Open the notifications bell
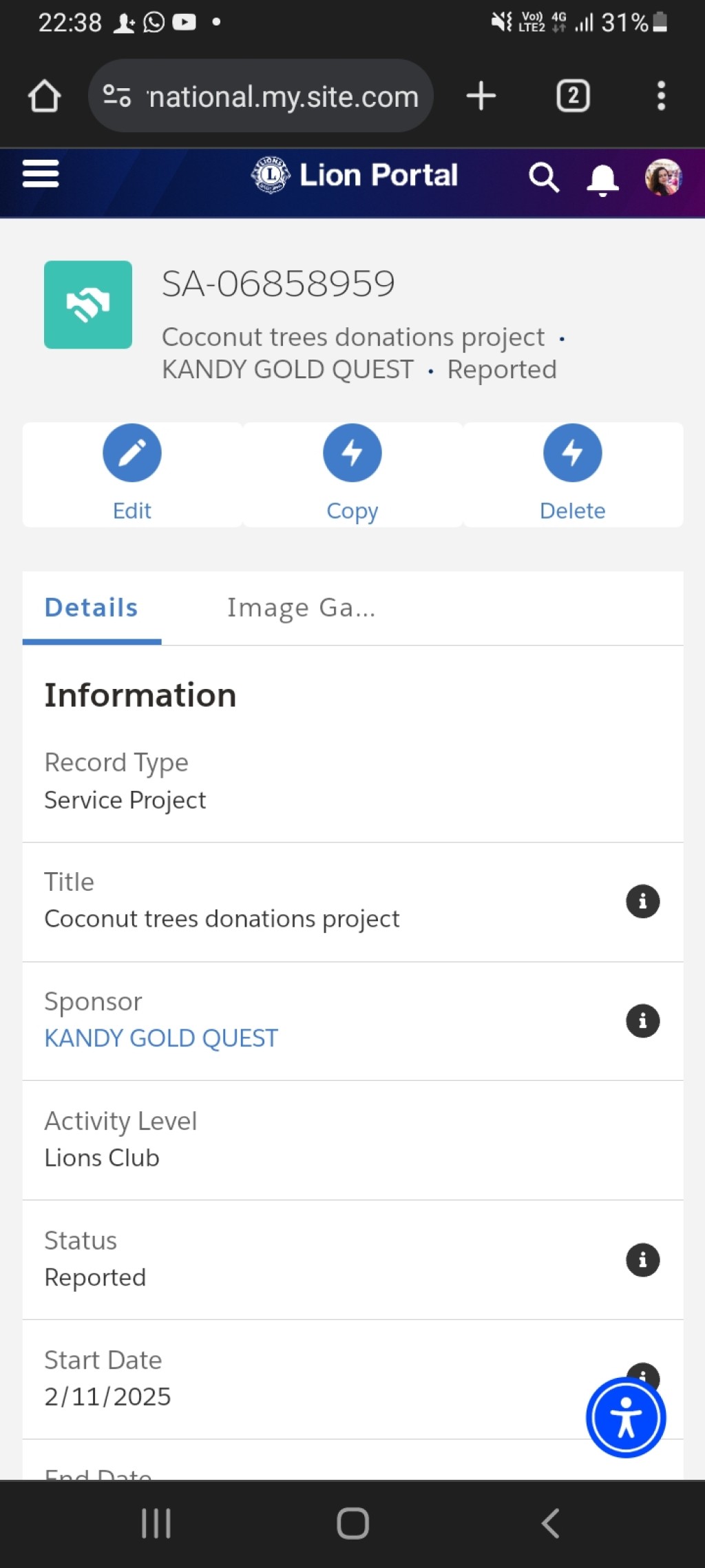Viewport: 705px width, 1568px height. coord(602,180)
